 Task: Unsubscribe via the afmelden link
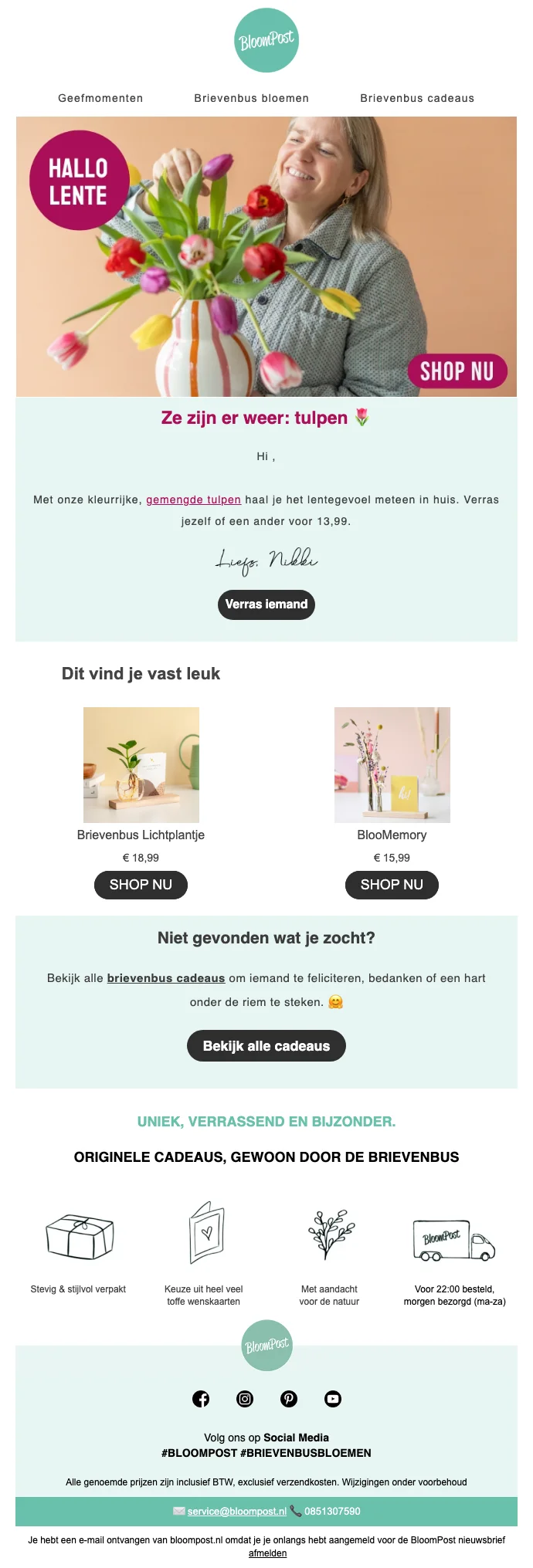267,1553
